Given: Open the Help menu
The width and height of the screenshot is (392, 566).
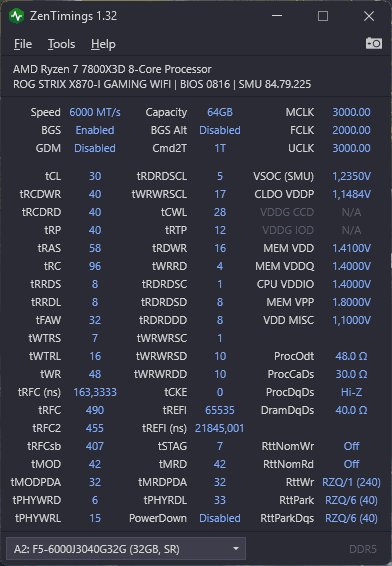Looking at the screenshot, I should point(103,44).
